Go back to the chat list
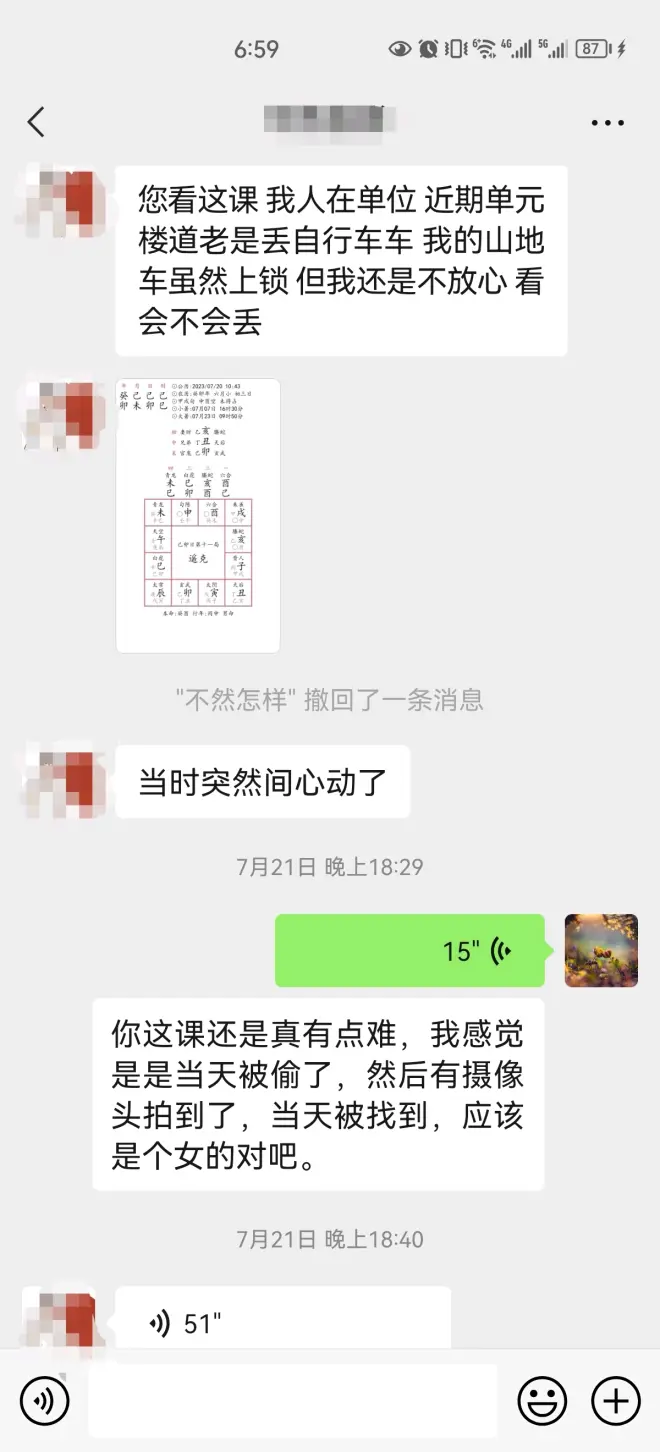660x1452 pixels. 37,122
